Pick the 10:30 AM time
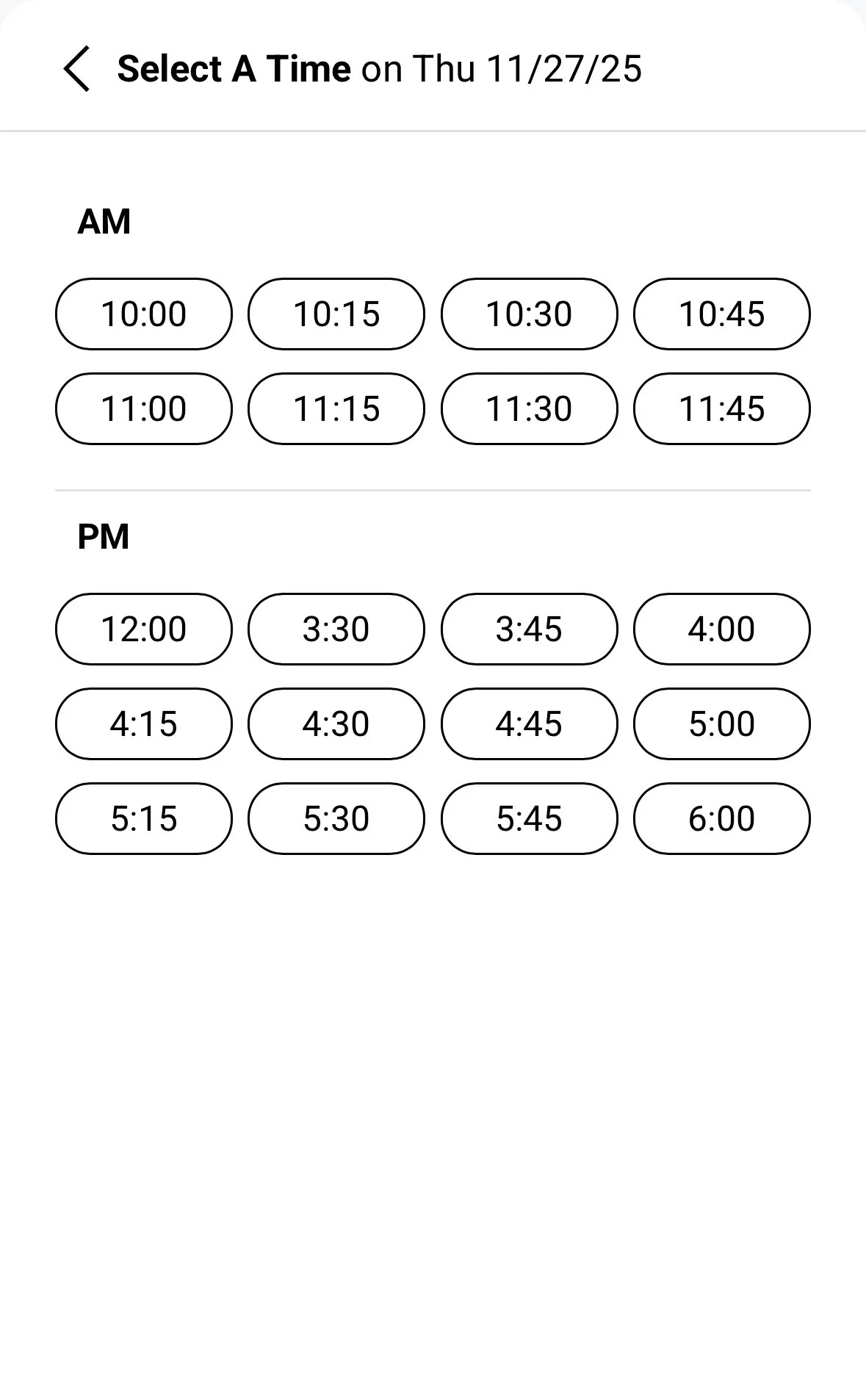 529,314
